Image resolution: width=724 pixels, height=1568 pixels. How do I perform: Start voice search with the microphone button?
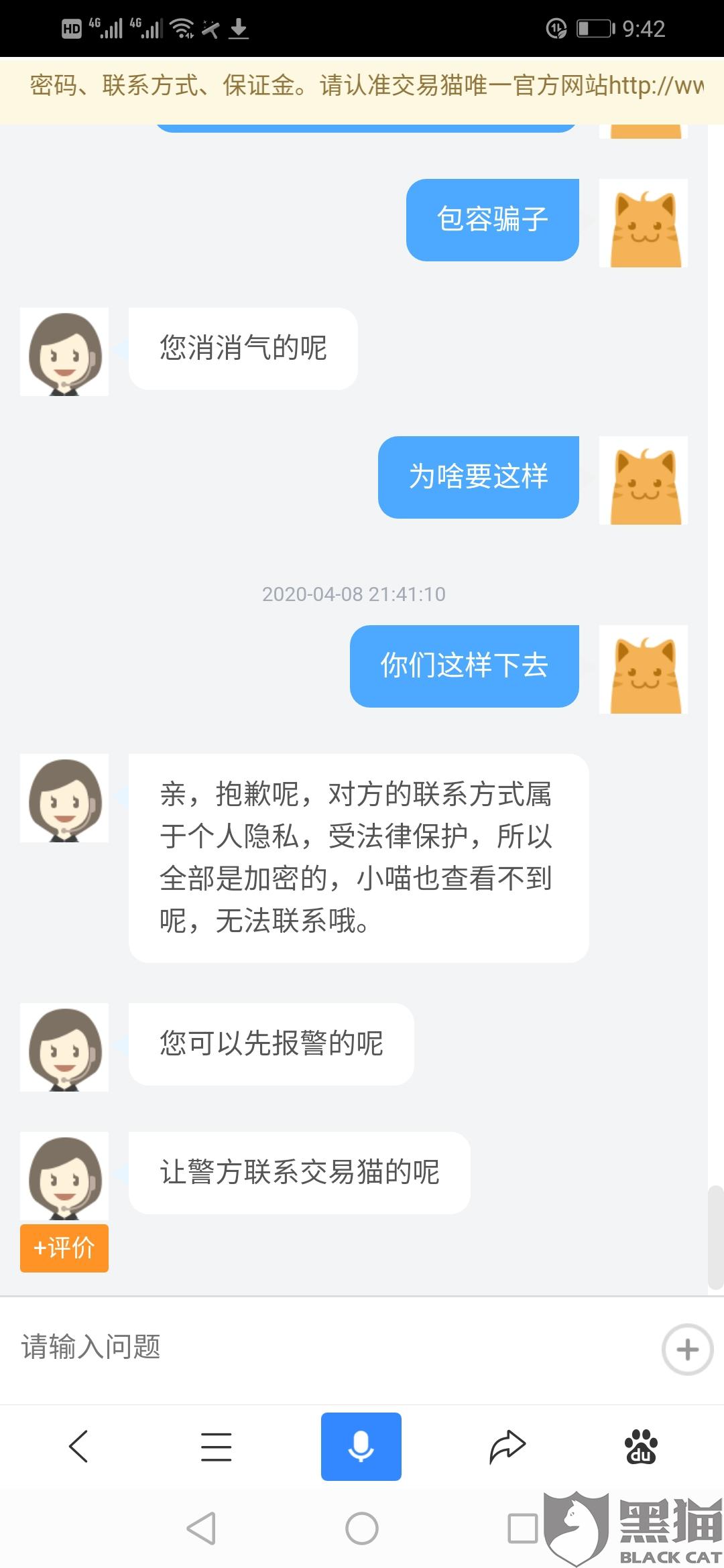(x=361, y=1446)
